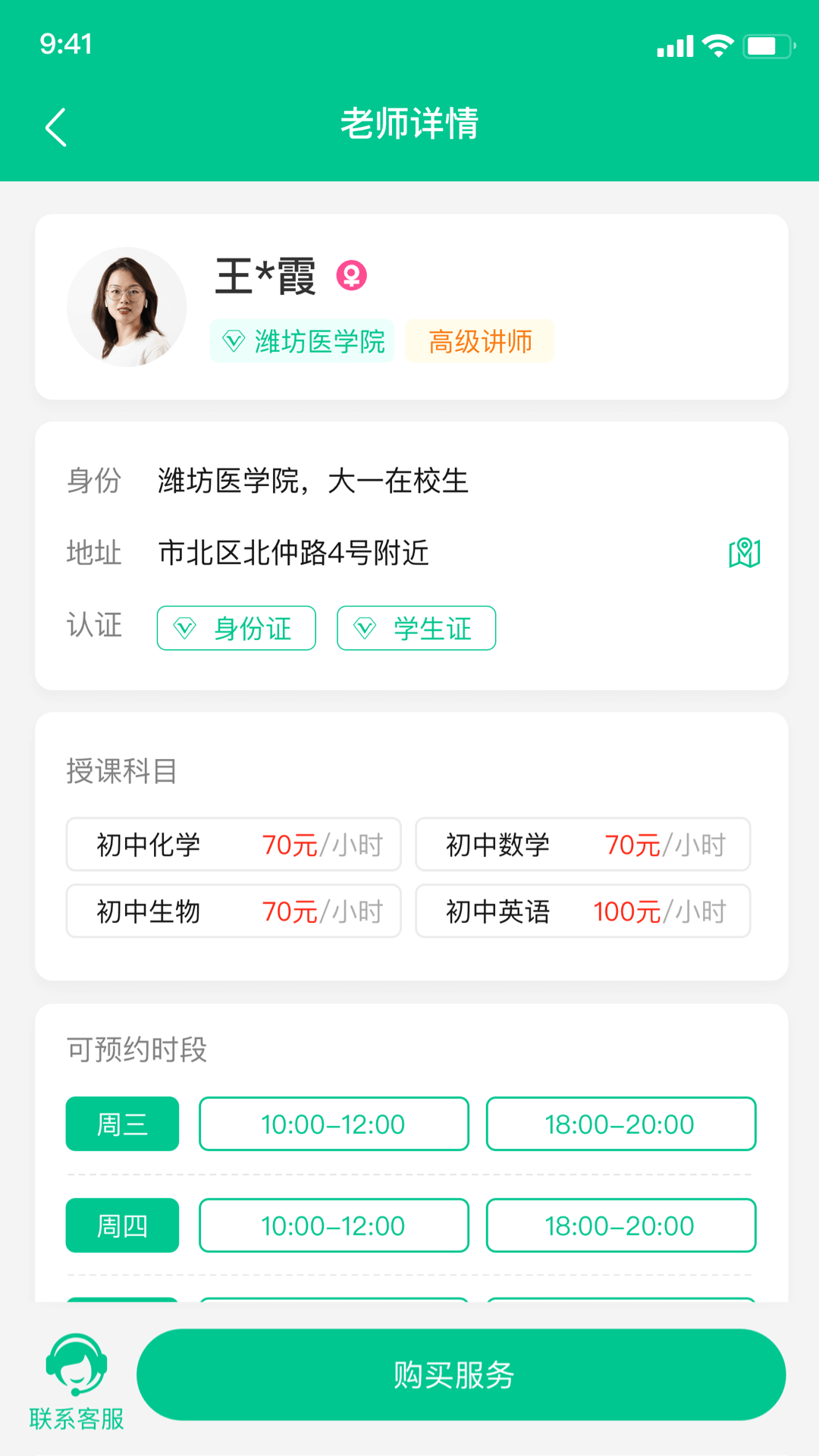Select the 周三 day toggle
The width and height of the screenshot is (819, 1456).
pos(121,1124)
